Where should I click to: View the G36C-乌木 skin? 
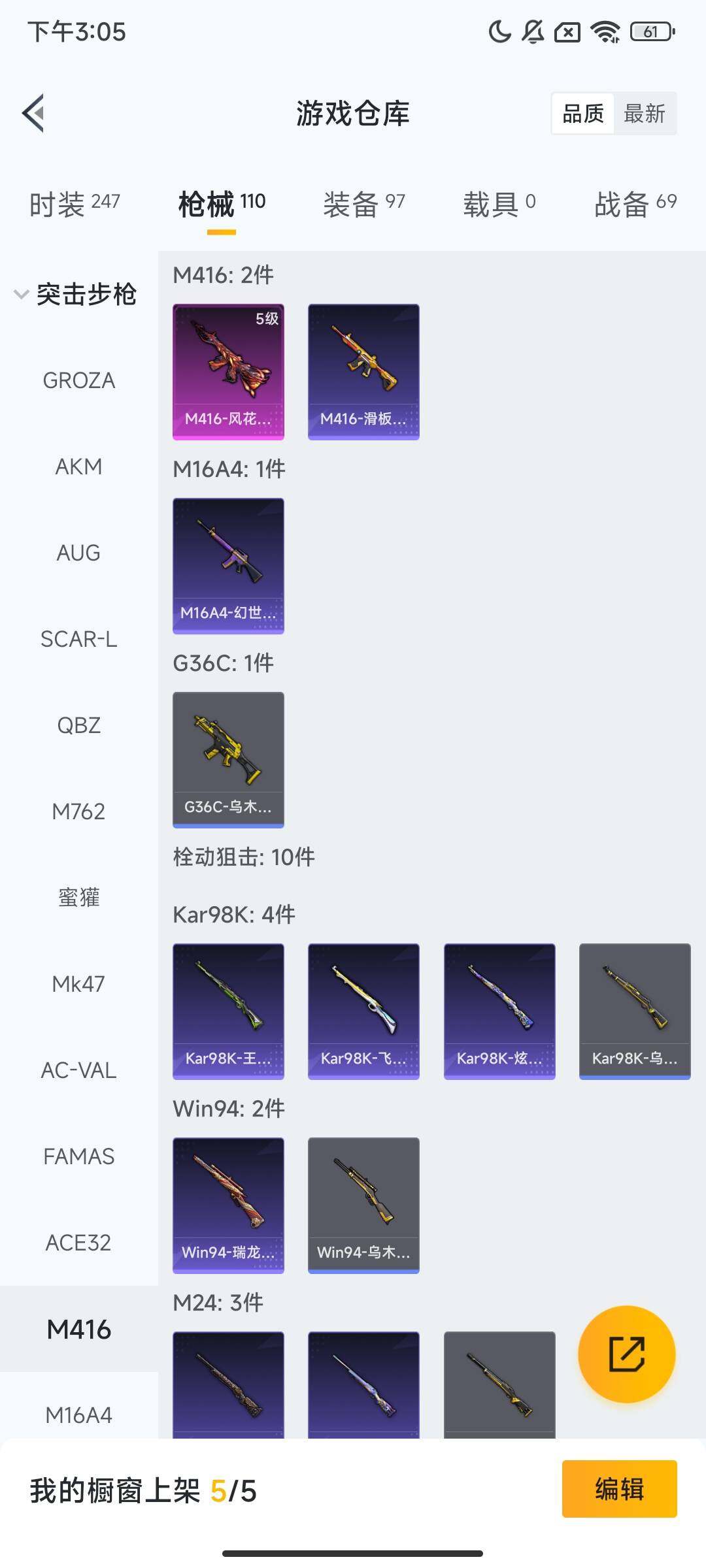pyautogui.click(x=228, y=759)
